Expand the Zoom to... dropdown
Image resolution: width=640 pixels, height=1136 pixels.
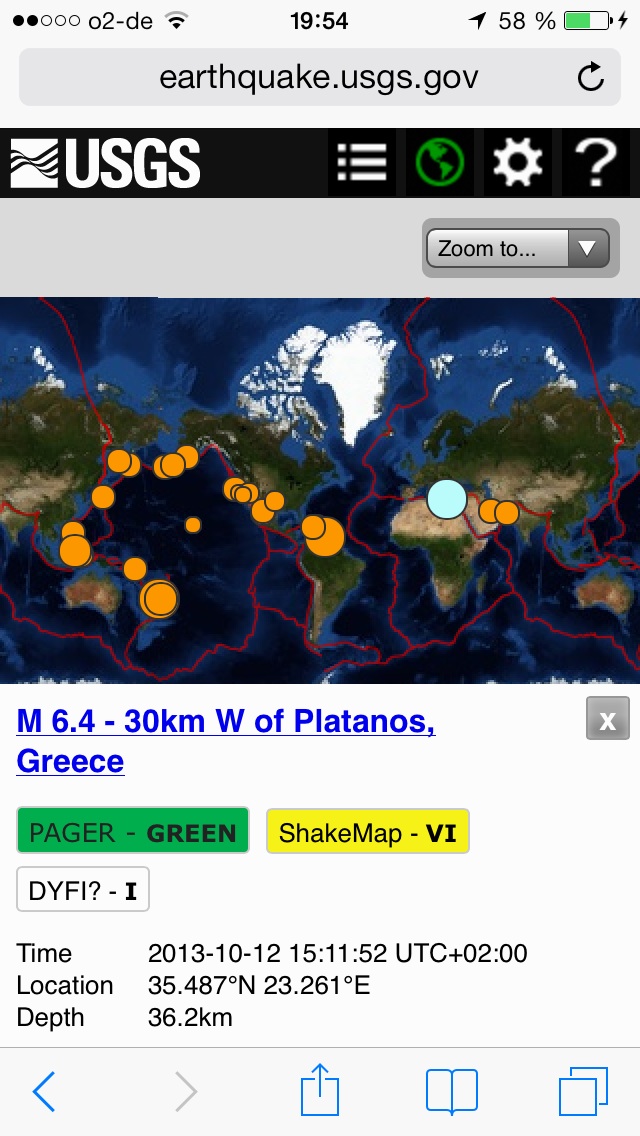(518, 248)
